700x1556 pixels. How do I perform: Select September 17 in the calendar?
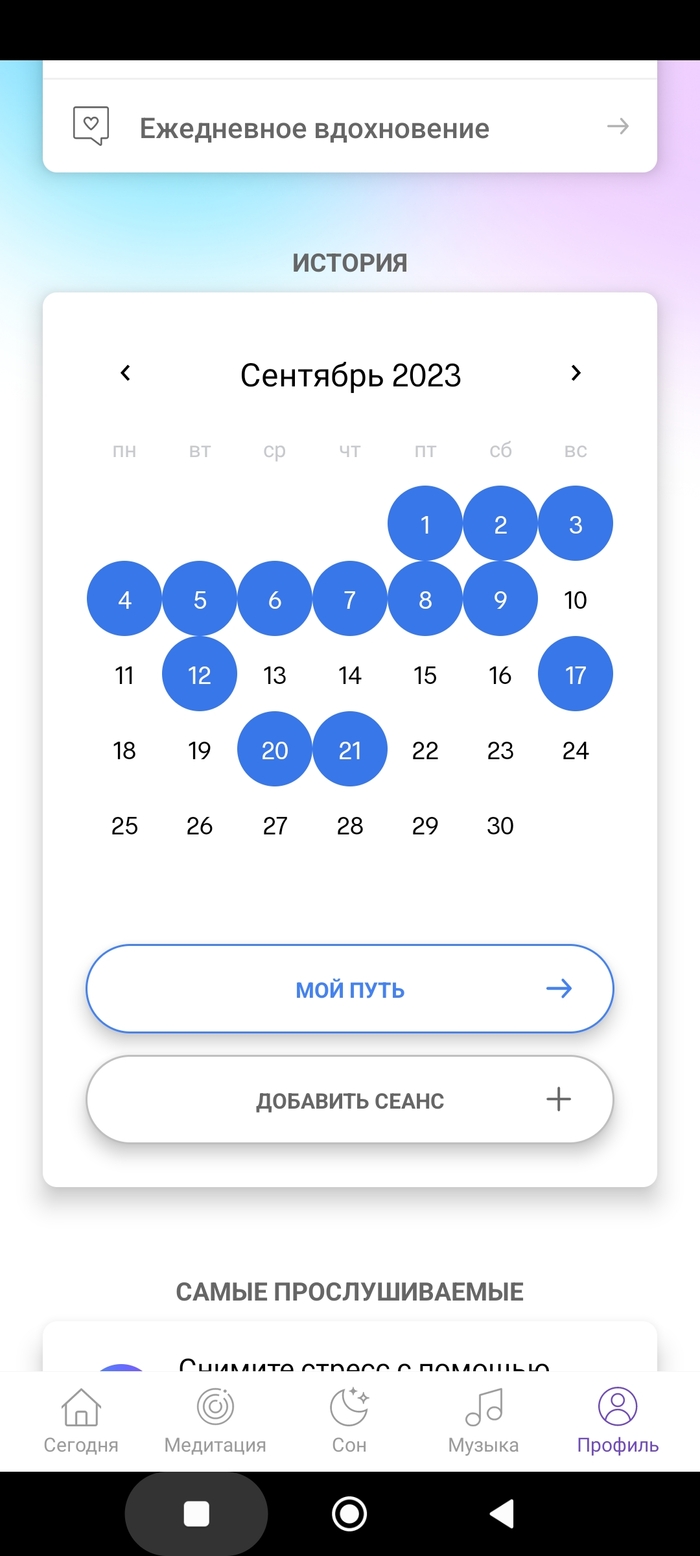[575, 675]
